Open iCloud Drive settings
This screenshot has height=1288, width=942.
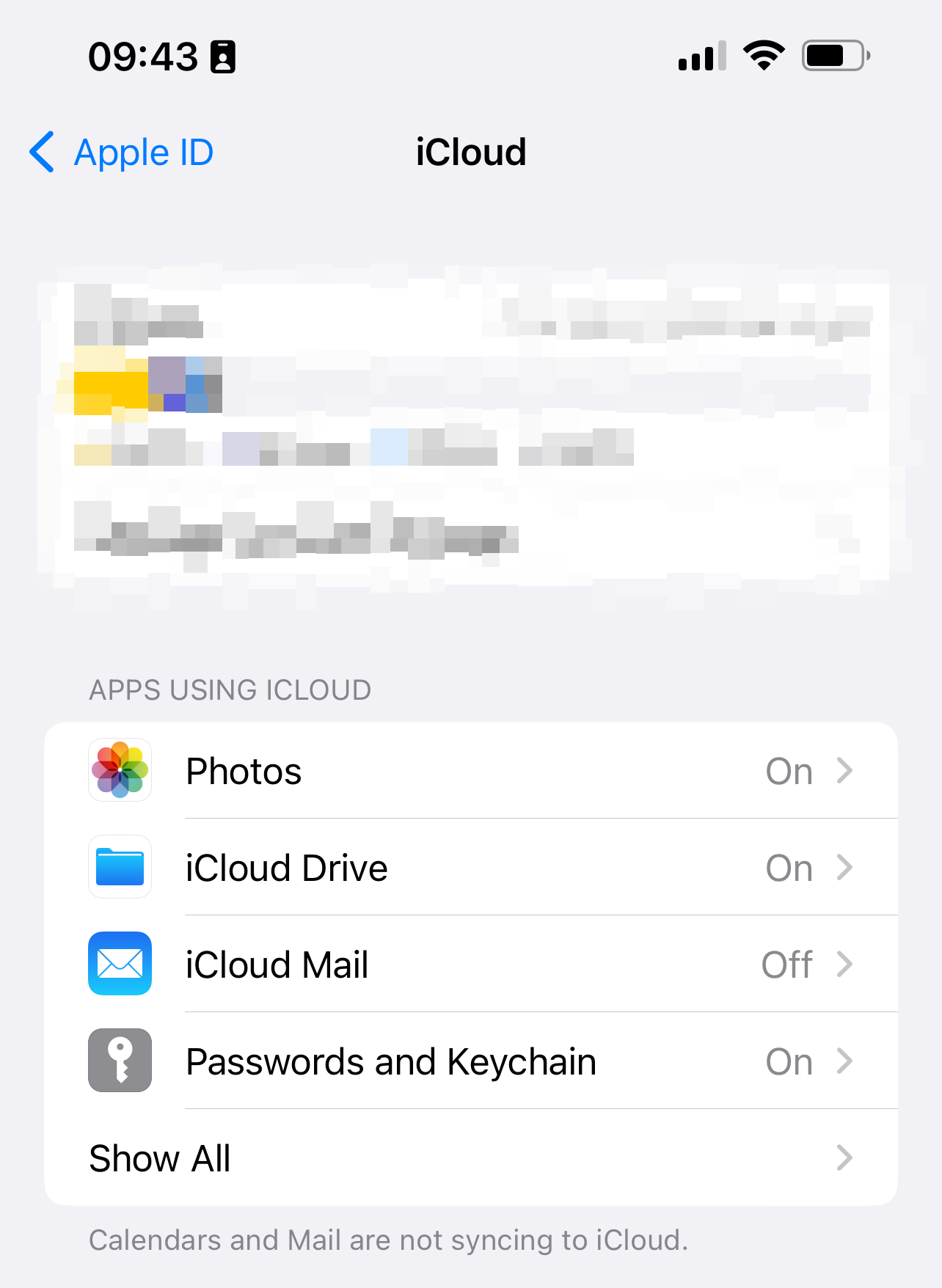[470, 868]
